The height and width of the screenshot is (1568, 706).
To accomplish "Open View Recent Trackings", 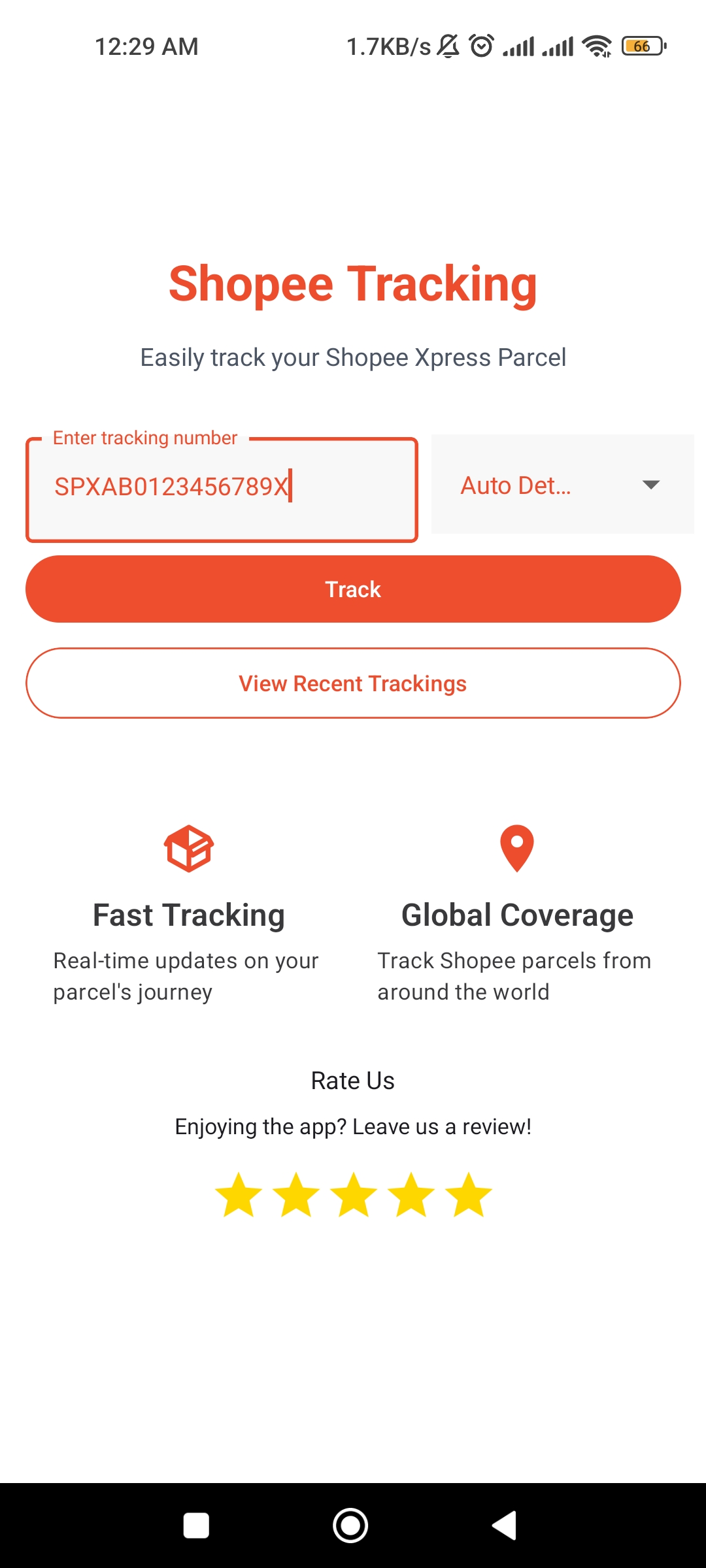I will pos(353,683).
